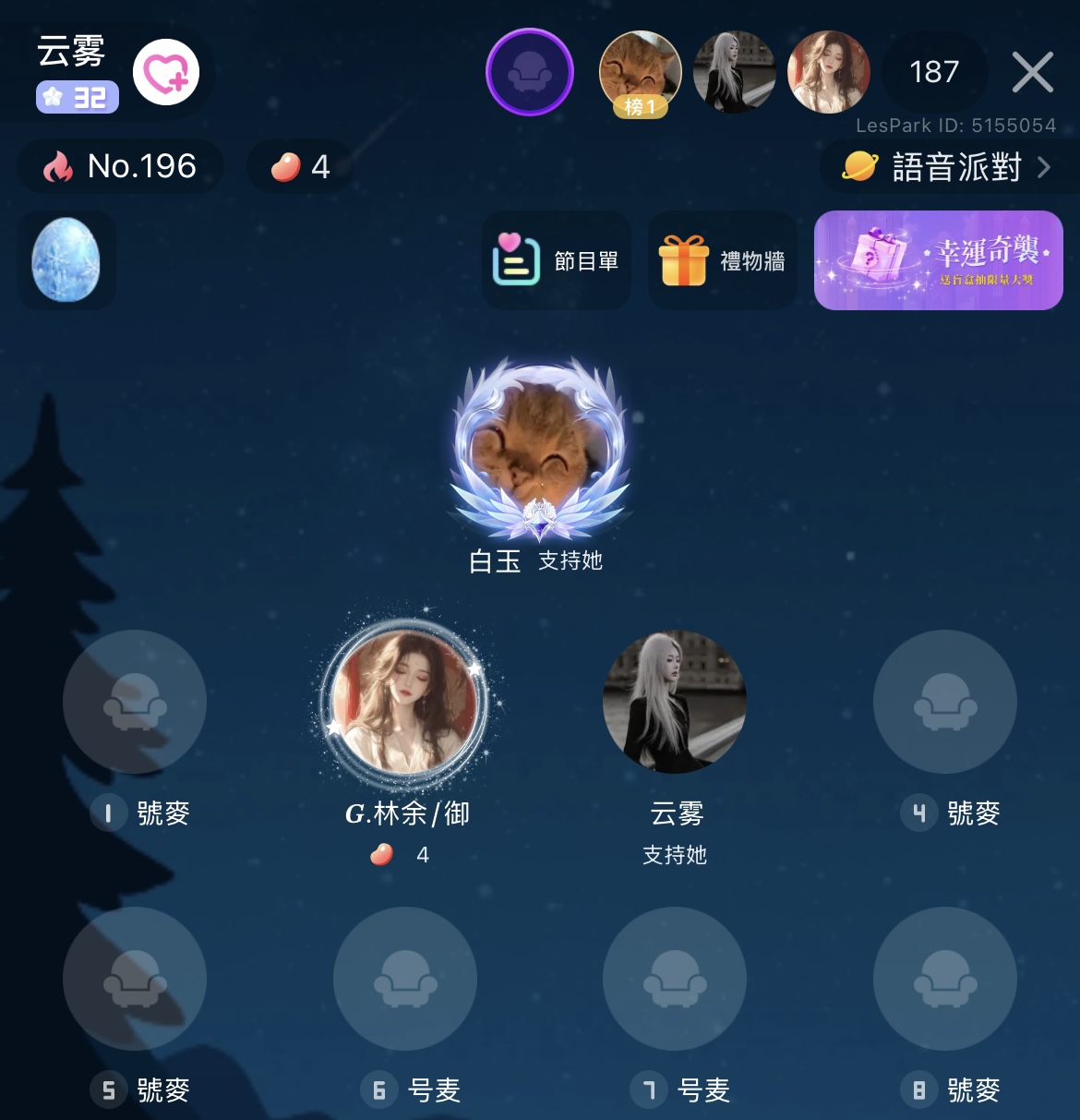This screenshot has height=1120, width=1080.
Task: Open the 幸運奇襲 event banner
Action: (x=938, y=260)
